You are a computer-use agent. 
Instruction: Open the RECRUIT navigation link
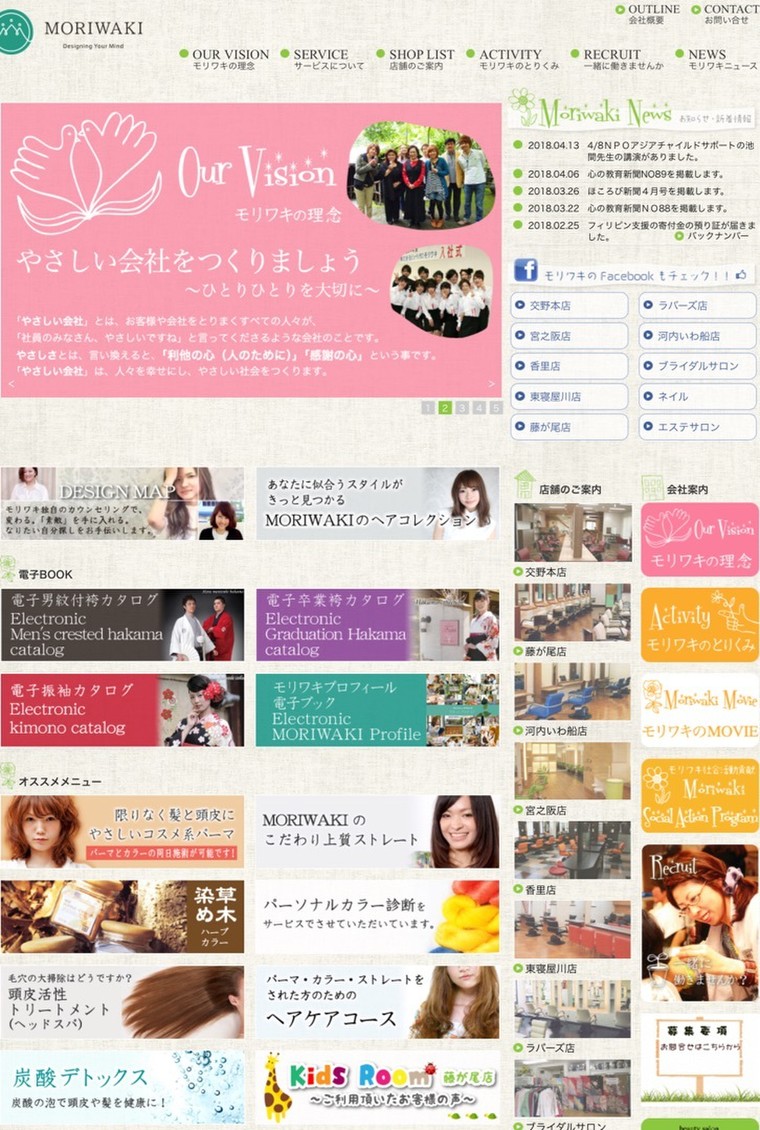tap(612, 55)
